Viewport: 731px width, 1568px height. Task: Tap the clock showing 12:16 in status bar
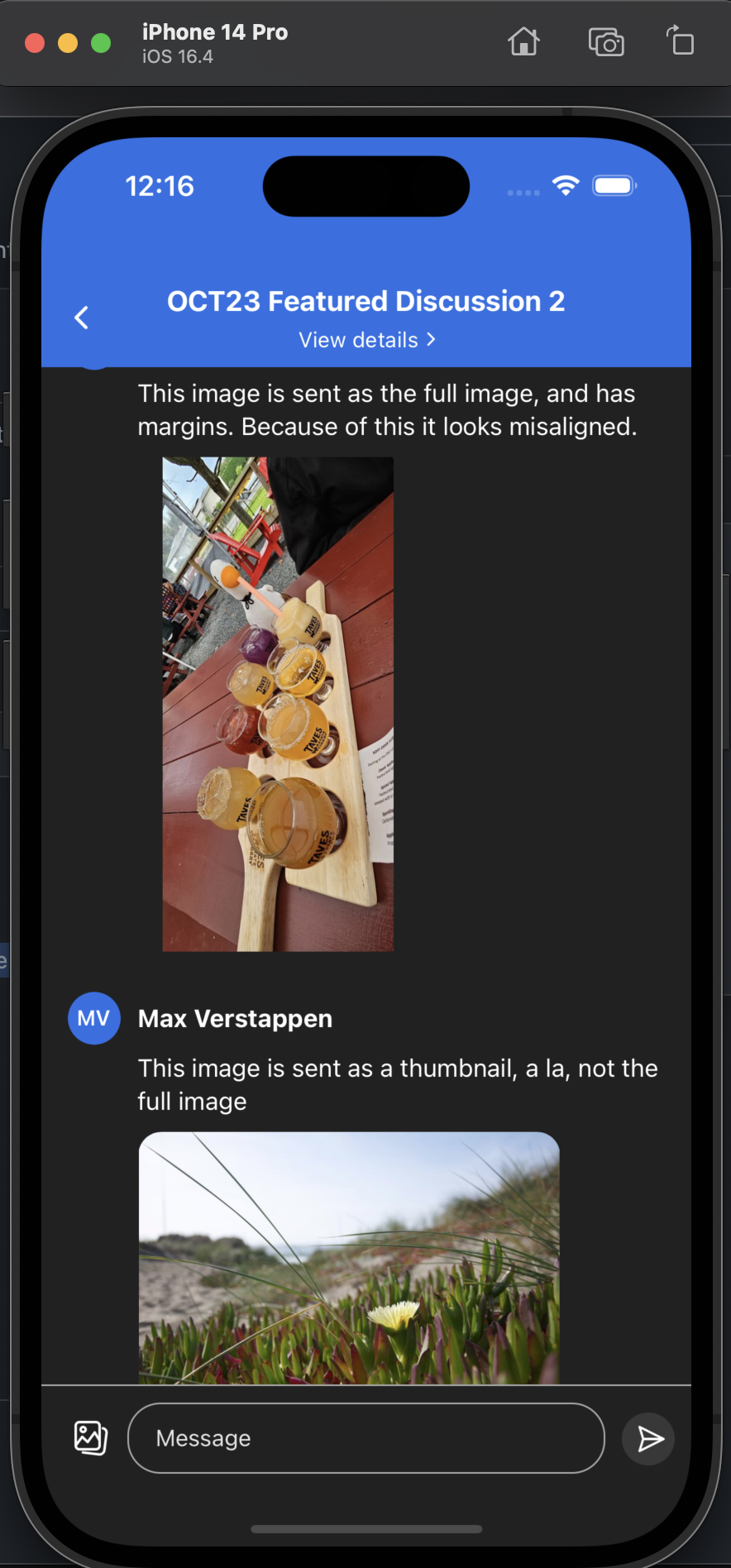pyautogui.click(x=160, y=185)
